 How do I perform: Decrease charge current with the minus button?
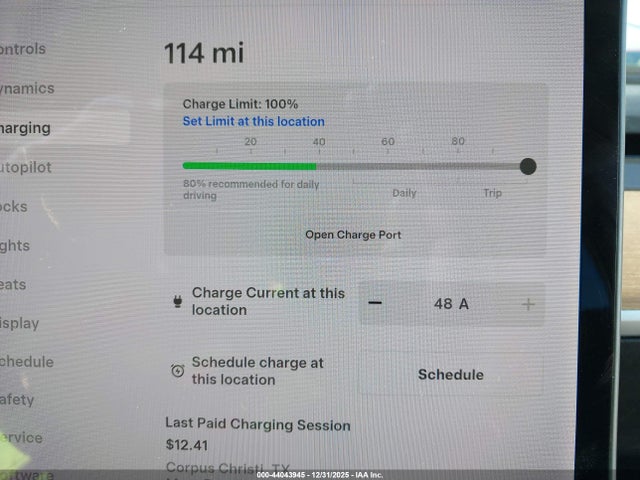(375, 304)
